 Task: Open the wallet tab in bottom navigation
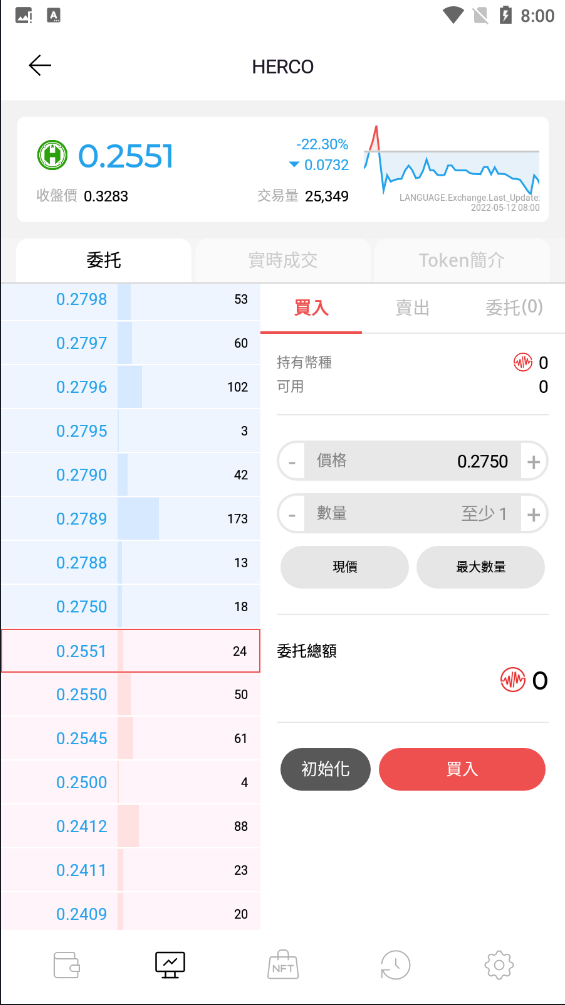tap(67, 964)
